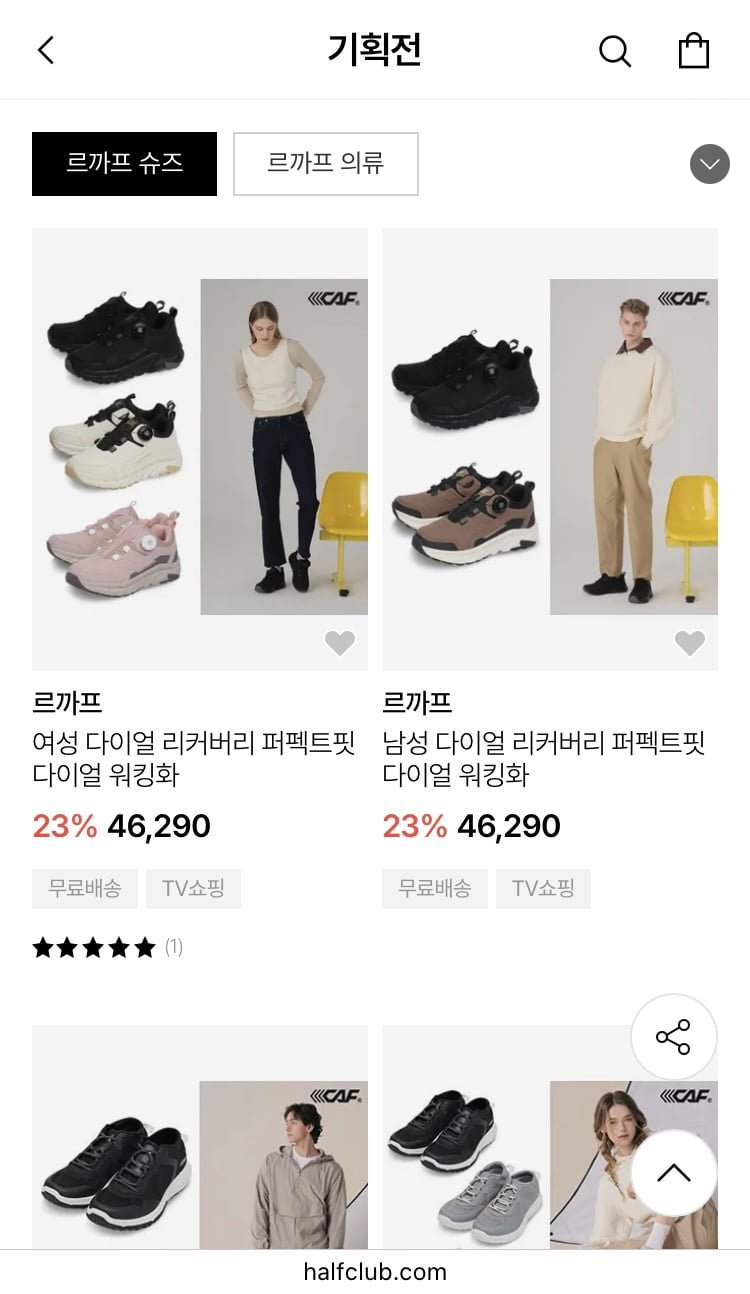Screen dimensions: 750x1294
Task: Share this 기획전 page
Action: coord(673,1037)
